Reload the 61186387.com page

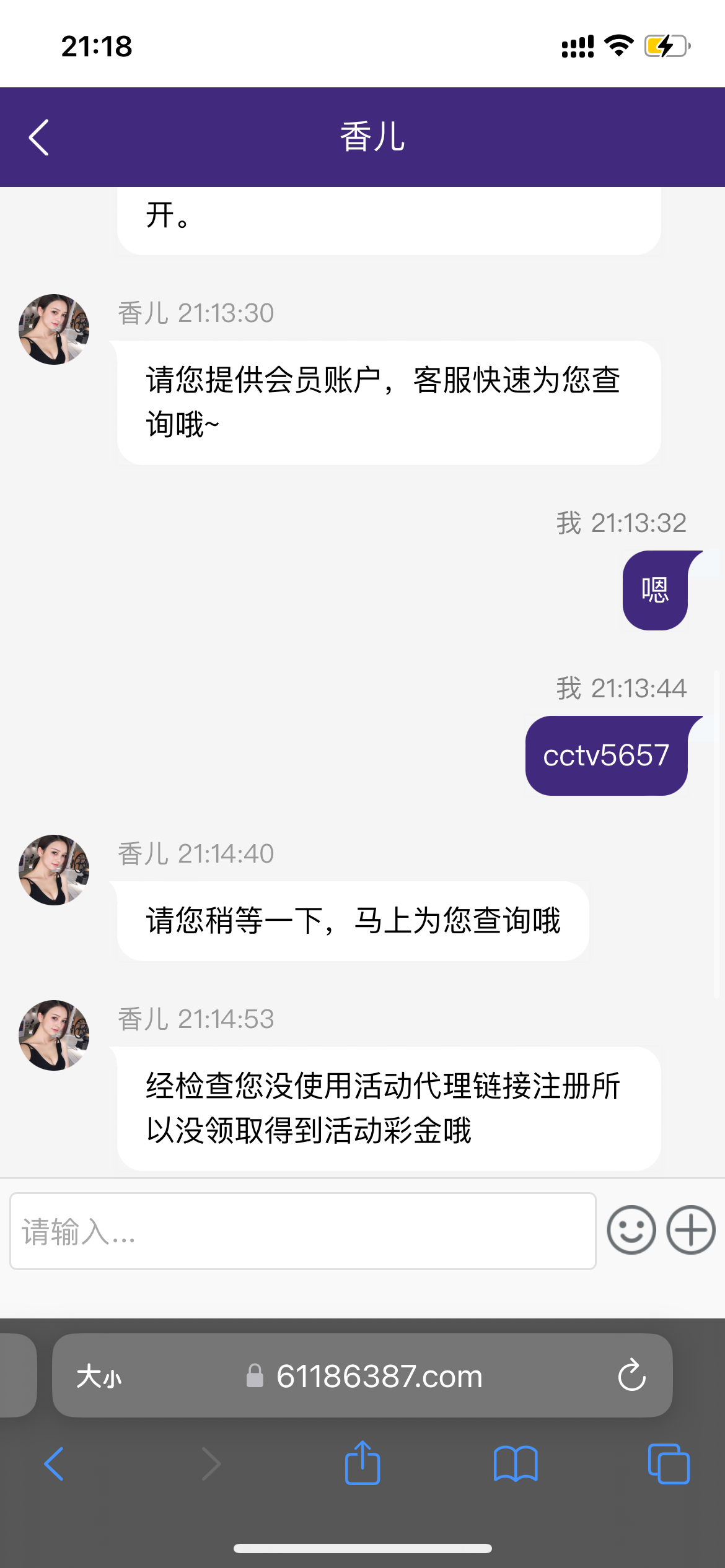click(x=631, y=1376)
